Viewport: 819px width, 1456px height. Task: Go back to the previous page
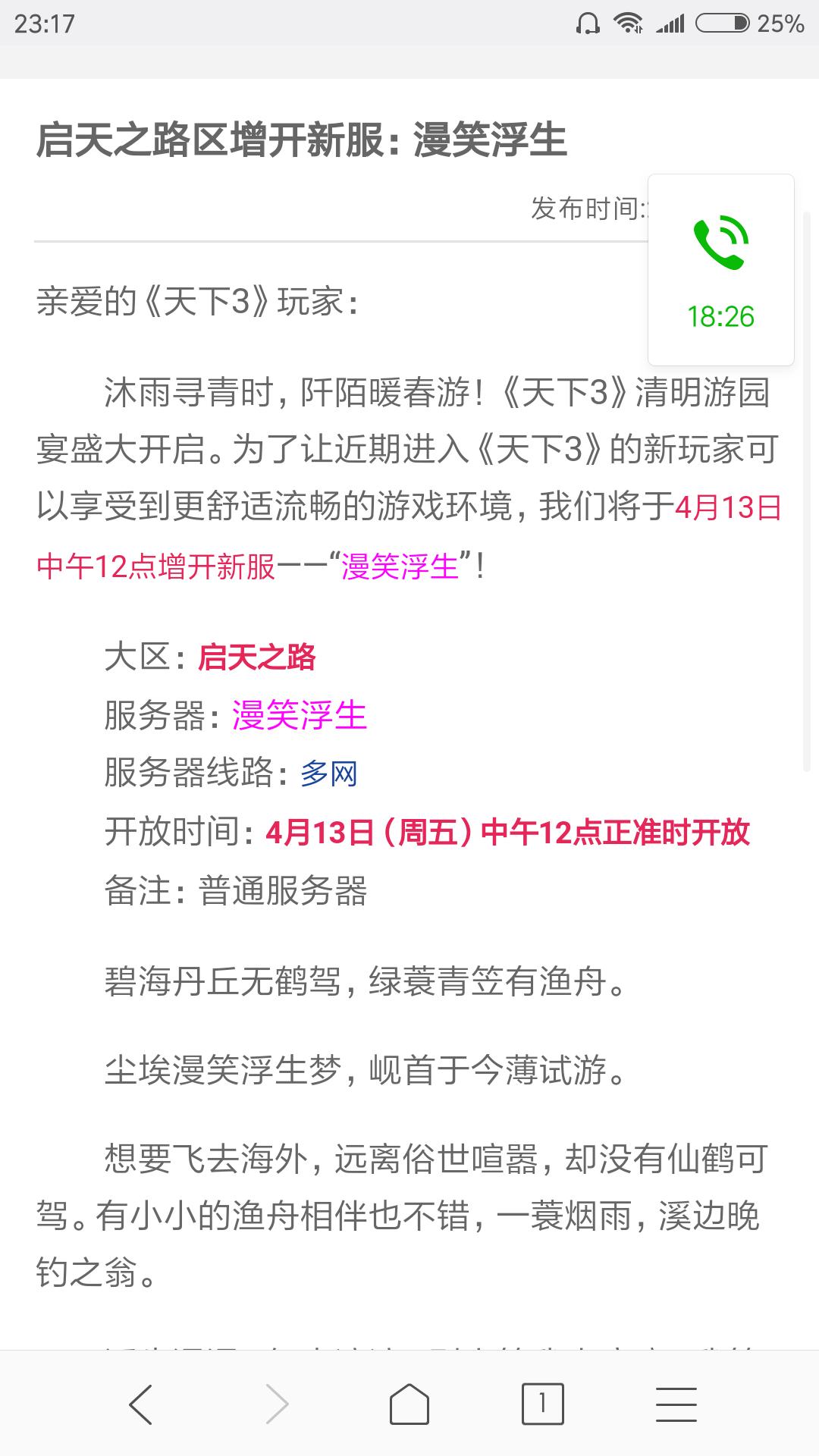pos(141,1404)
